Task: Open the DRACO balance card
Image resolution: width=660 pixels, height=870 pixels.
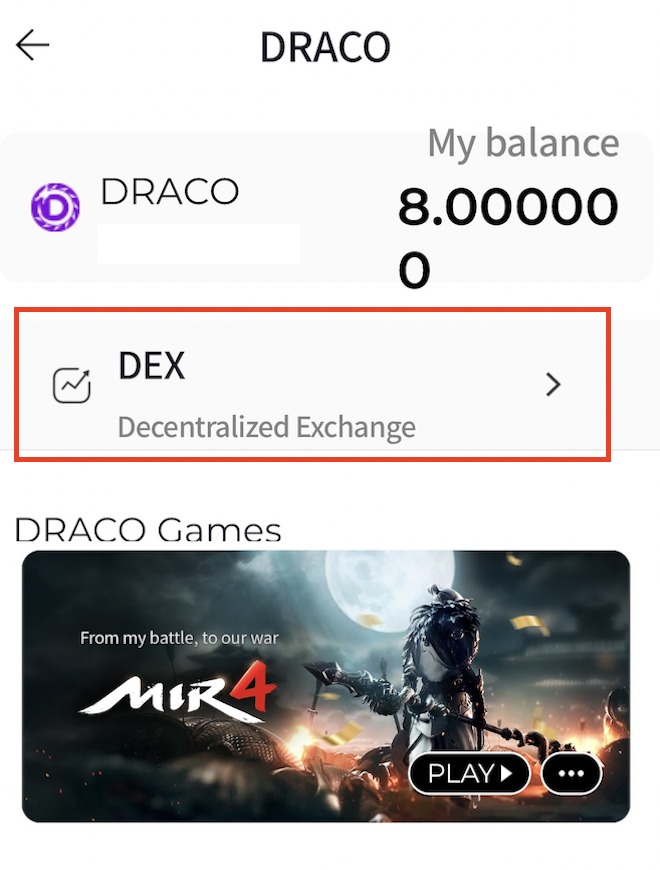Action: [x=326, y=208]
